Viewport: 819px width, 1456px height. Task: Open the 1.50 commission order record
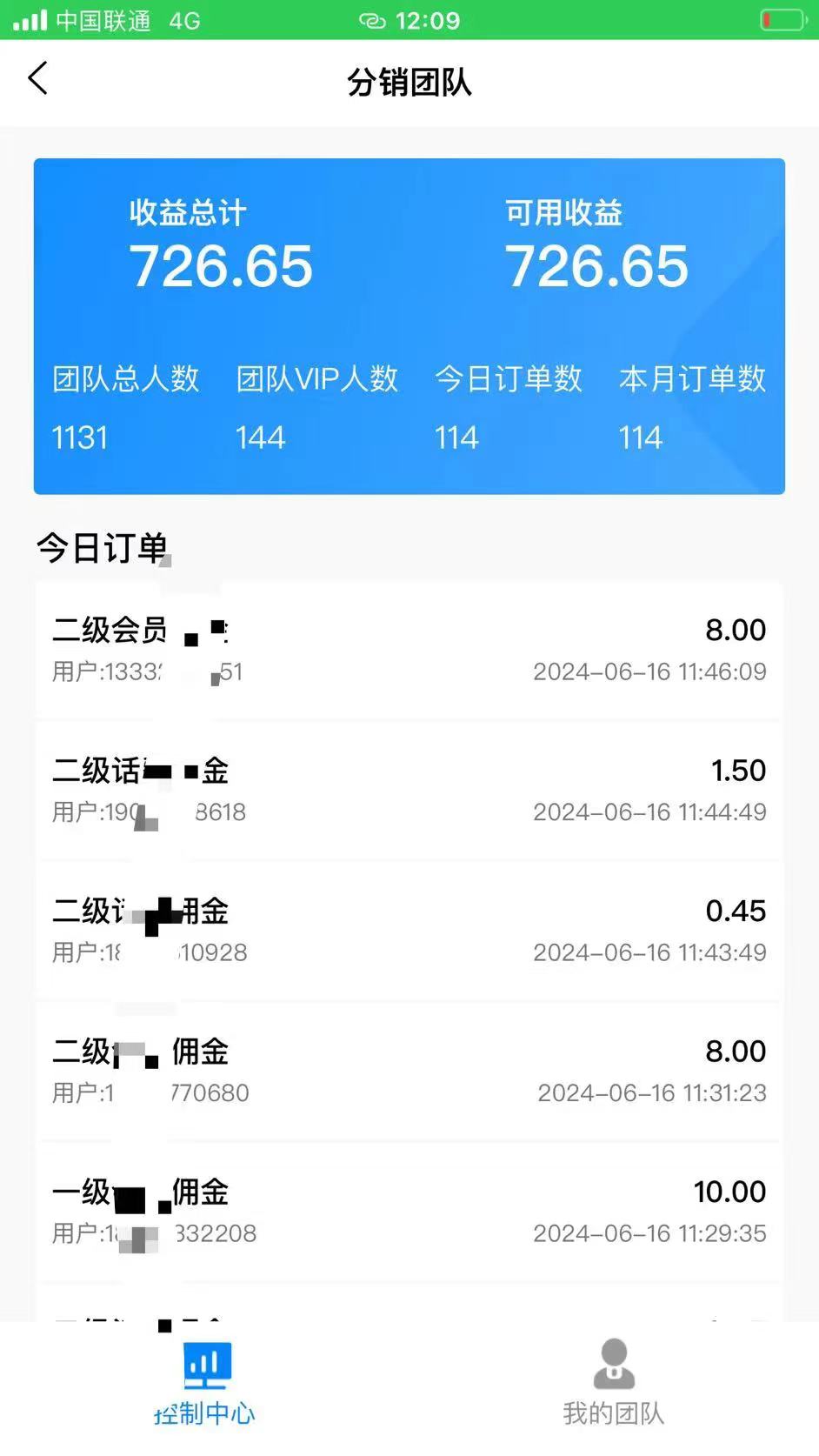pyautogui.click(x=409, y=789)
